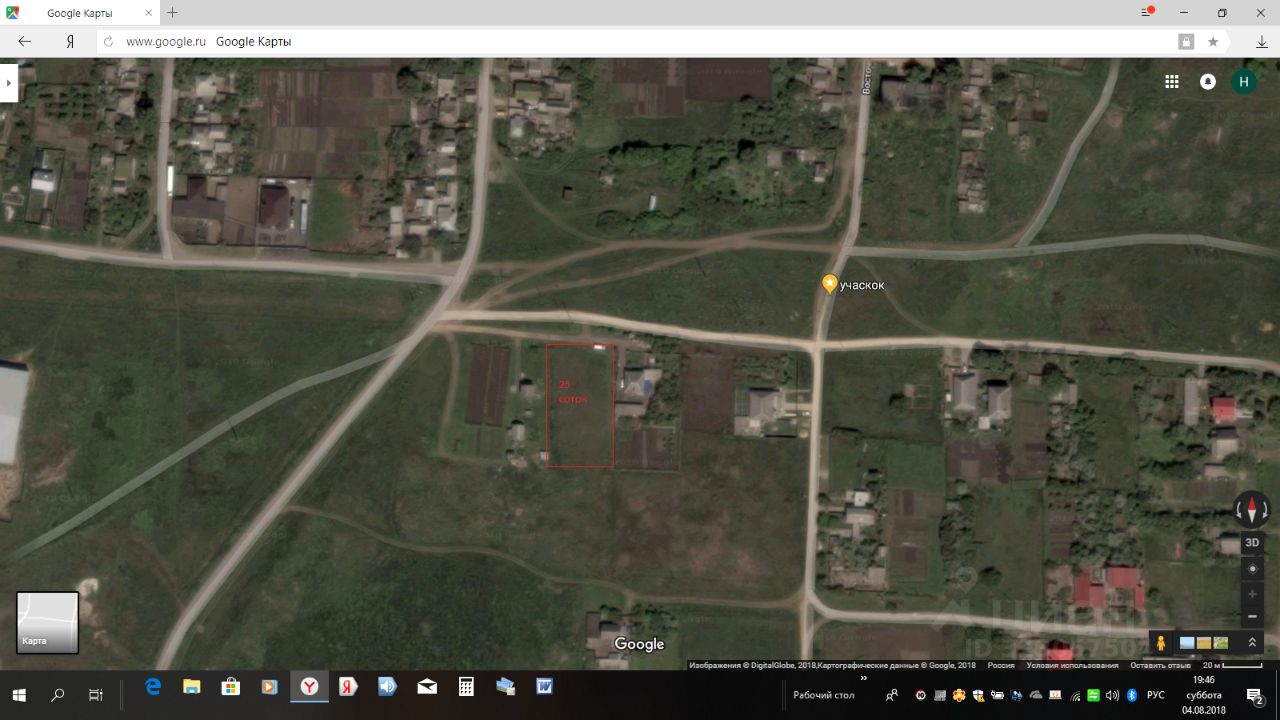This screenshot has height=720, width=1280.
Task: Open the browser downloads
Action: [1262, 42]
